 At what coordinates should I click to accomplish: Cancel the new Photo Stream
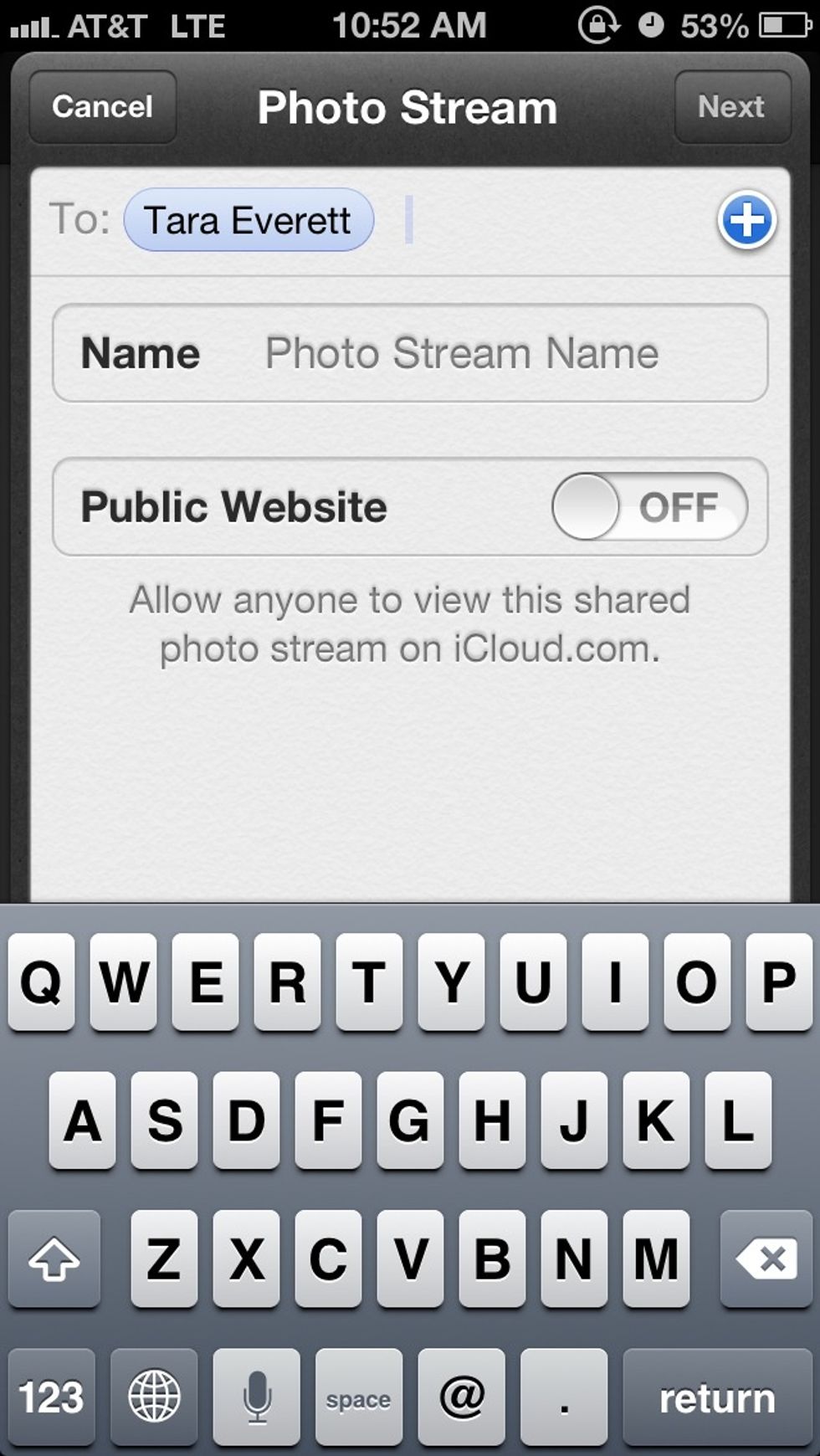tap(102, 107)
